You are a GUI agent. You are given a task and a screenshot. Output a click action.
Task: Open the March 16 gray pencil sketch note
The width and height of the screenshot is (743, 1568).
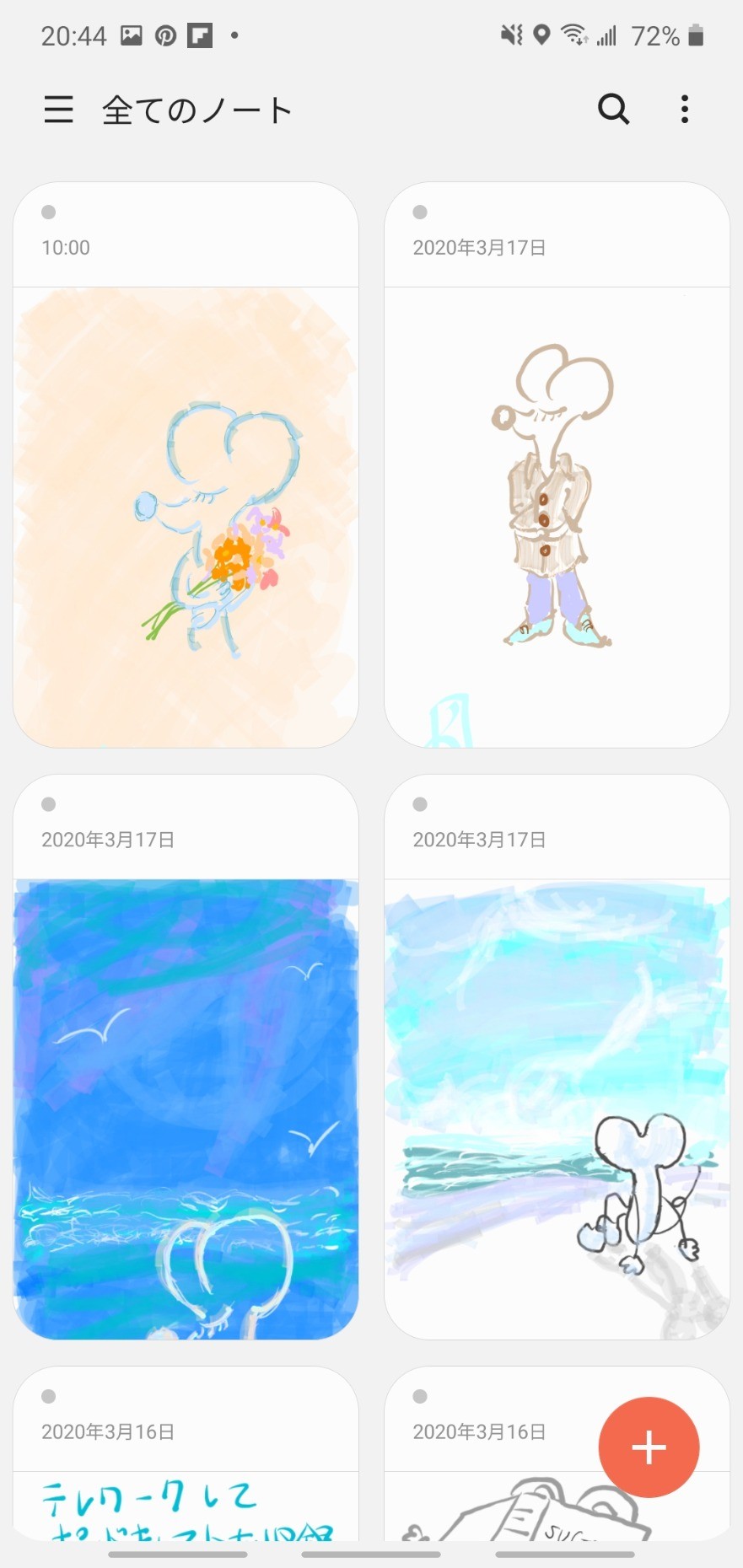click(490, 1453)
